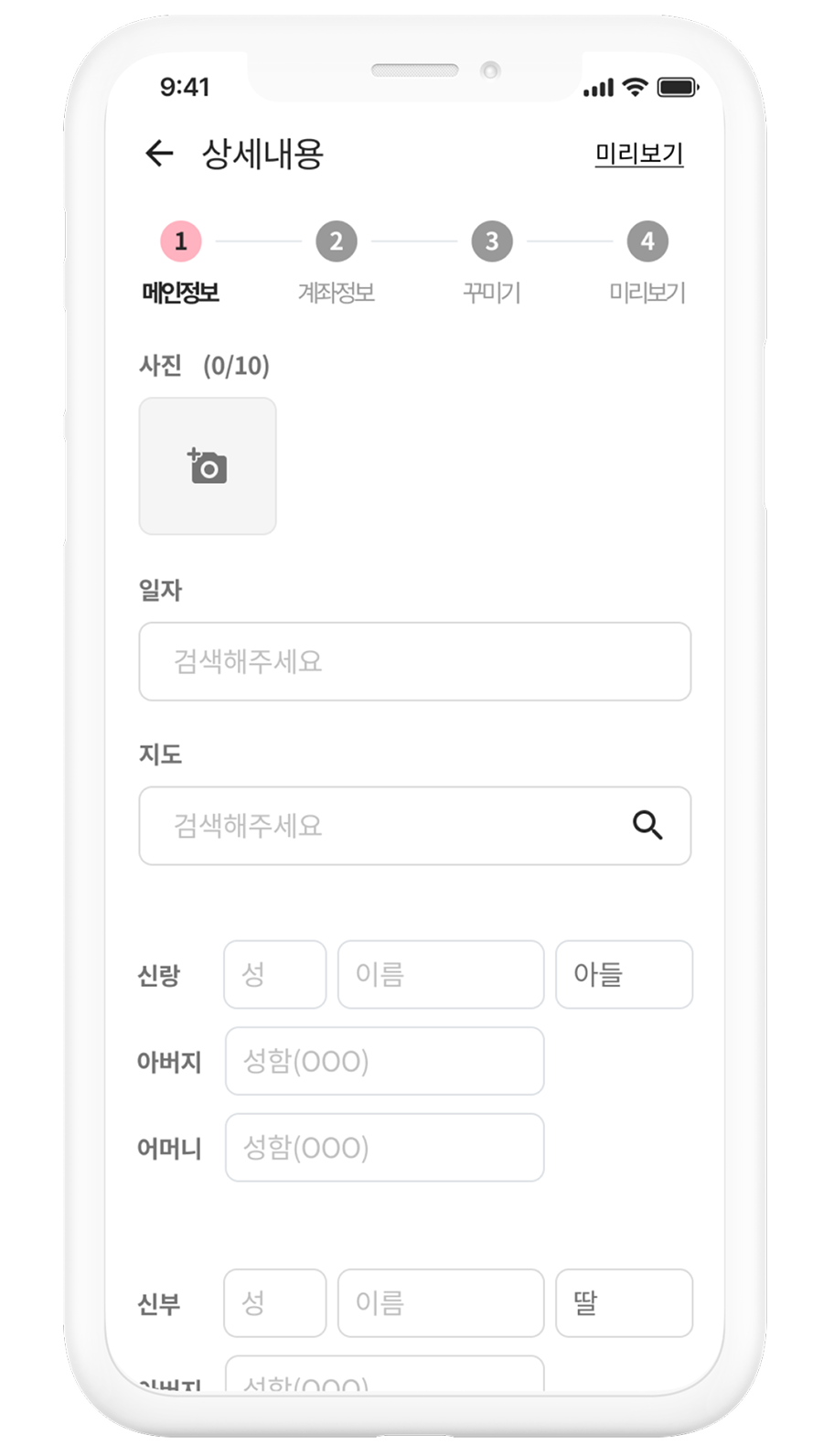
Task: Focus the 신랑 성 field
Action: tap(275, 974)
